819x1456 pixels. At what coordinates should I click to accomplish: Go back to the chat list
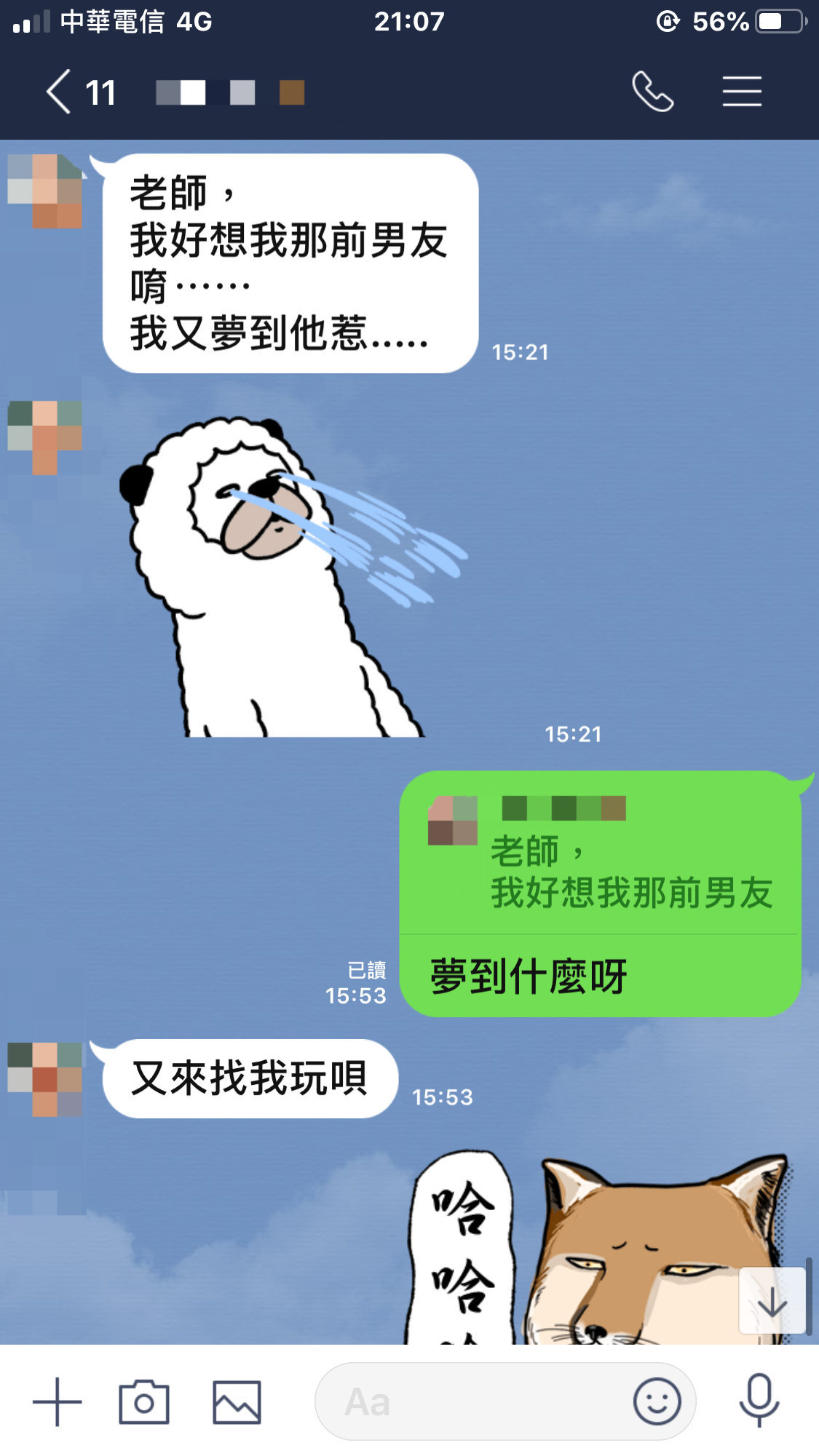coord(60,92)
